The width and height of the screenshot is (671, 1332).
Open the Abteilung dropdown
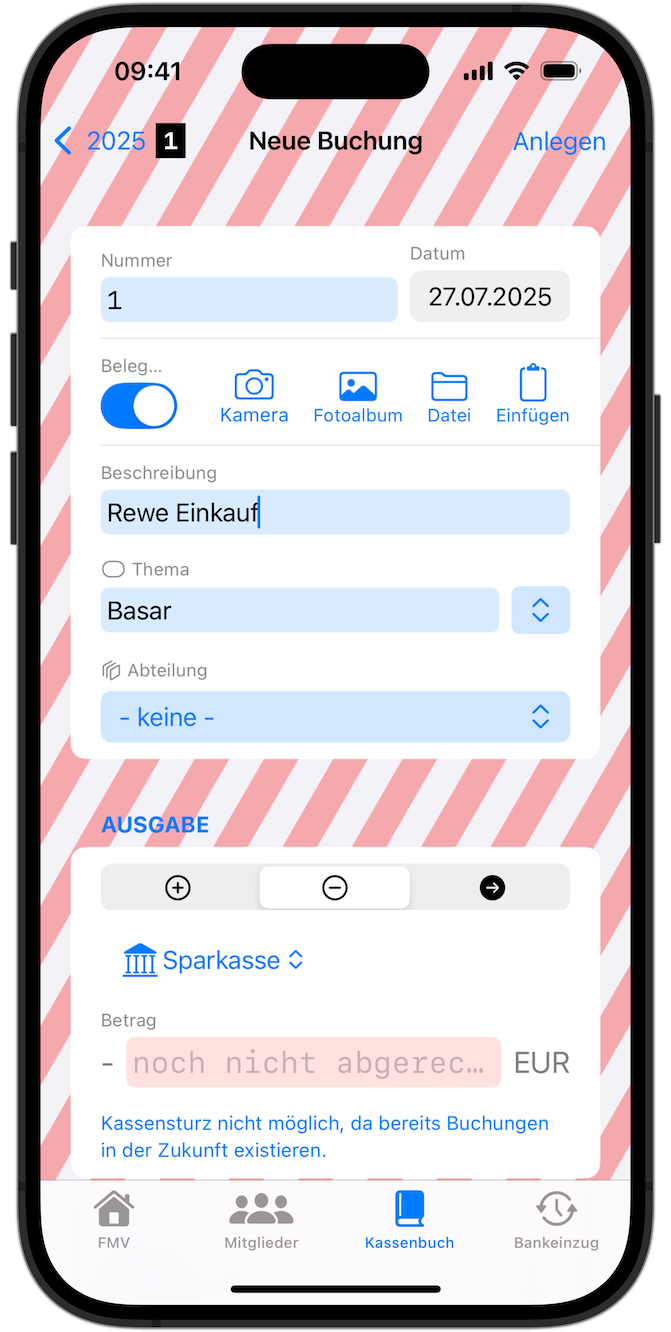point(335,717)
